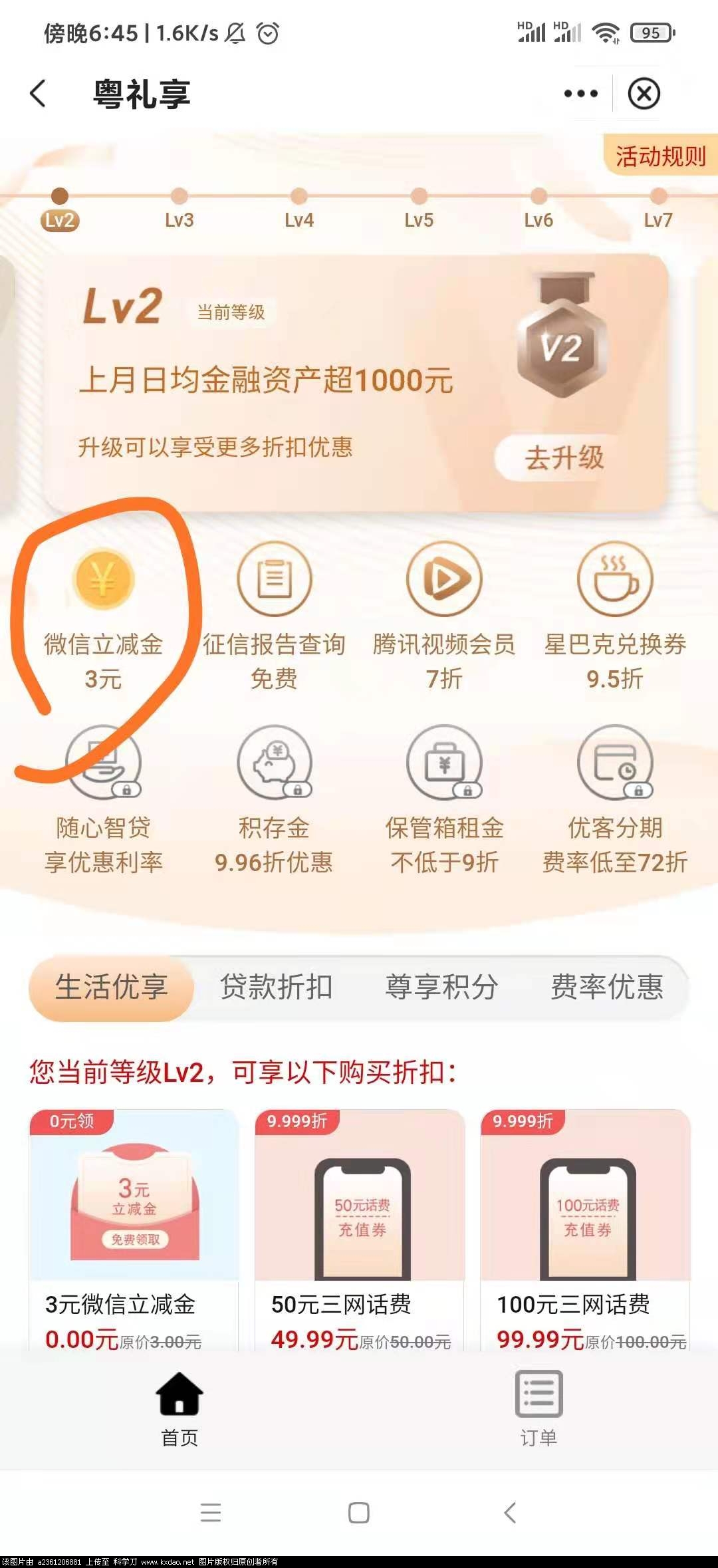Switch to the 费率优惠 tab

(x=606, y=987)
